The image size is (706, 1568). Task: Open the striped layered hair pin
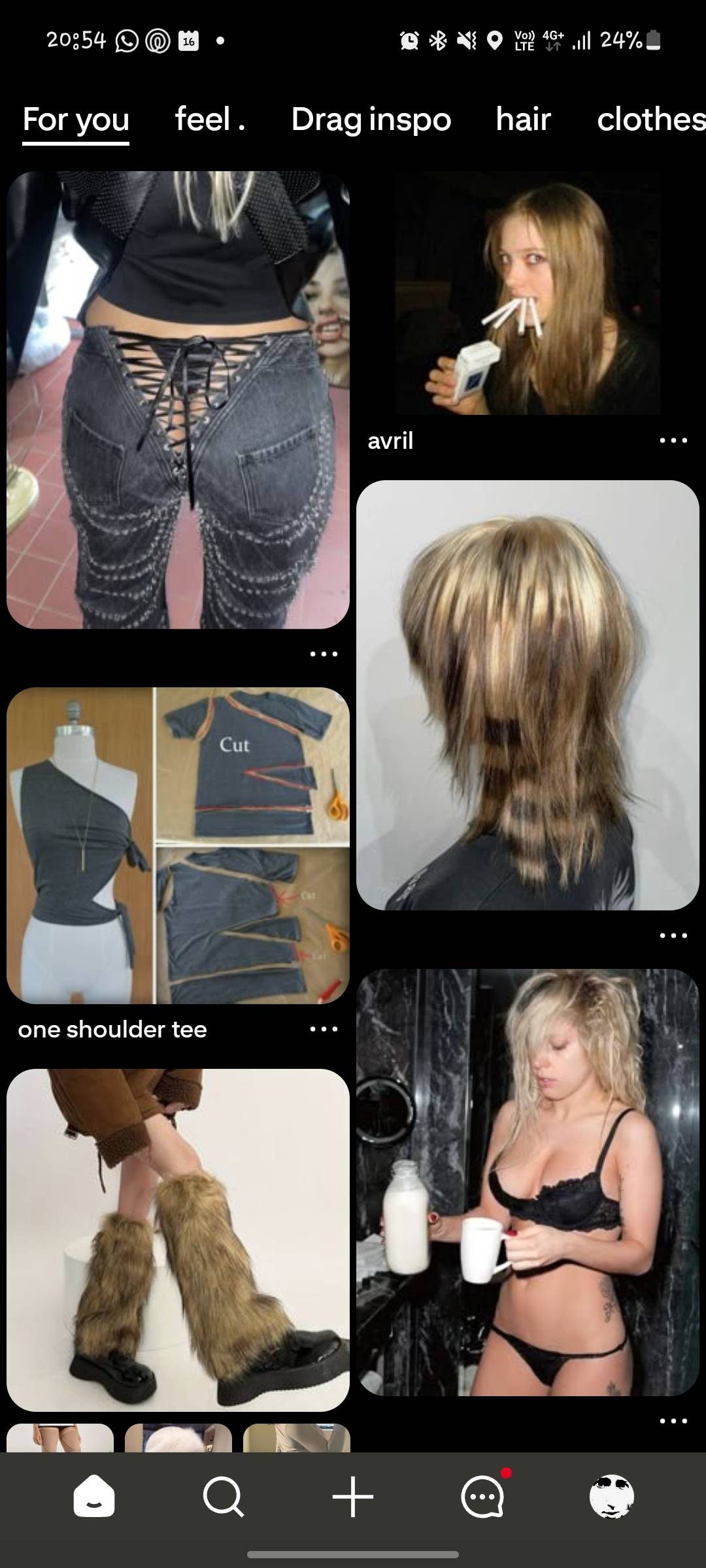click(x=528, y=695)
